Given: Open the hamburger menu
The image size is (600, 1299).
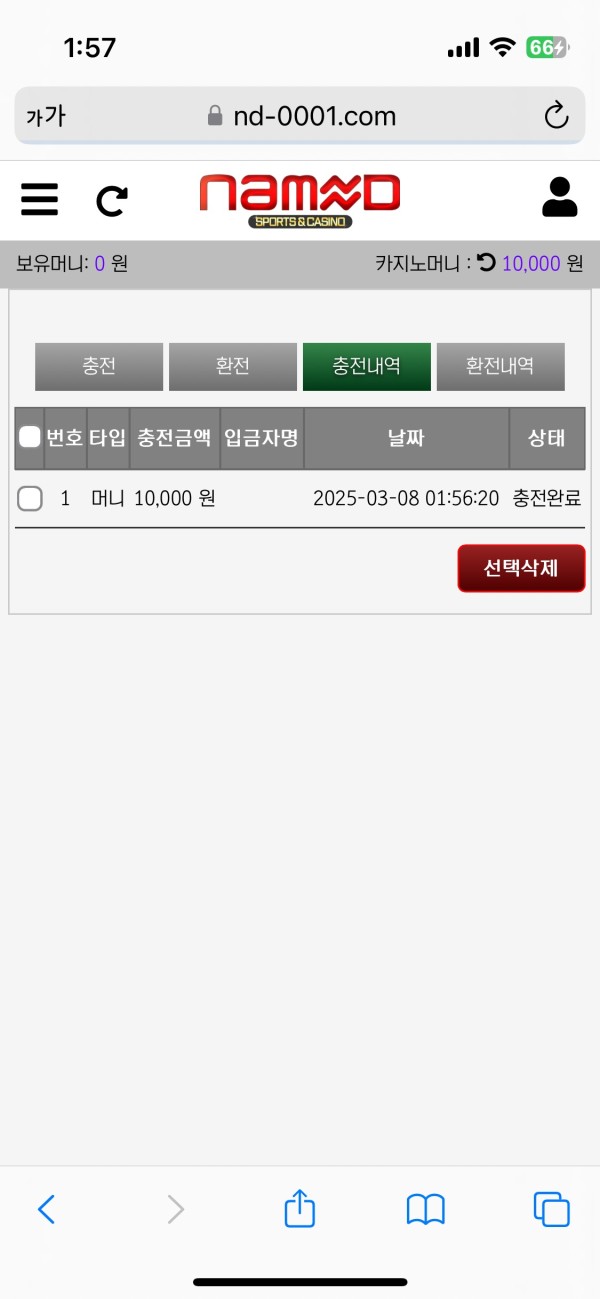Looking at the screenshot, I should click(x=39, y=200).
